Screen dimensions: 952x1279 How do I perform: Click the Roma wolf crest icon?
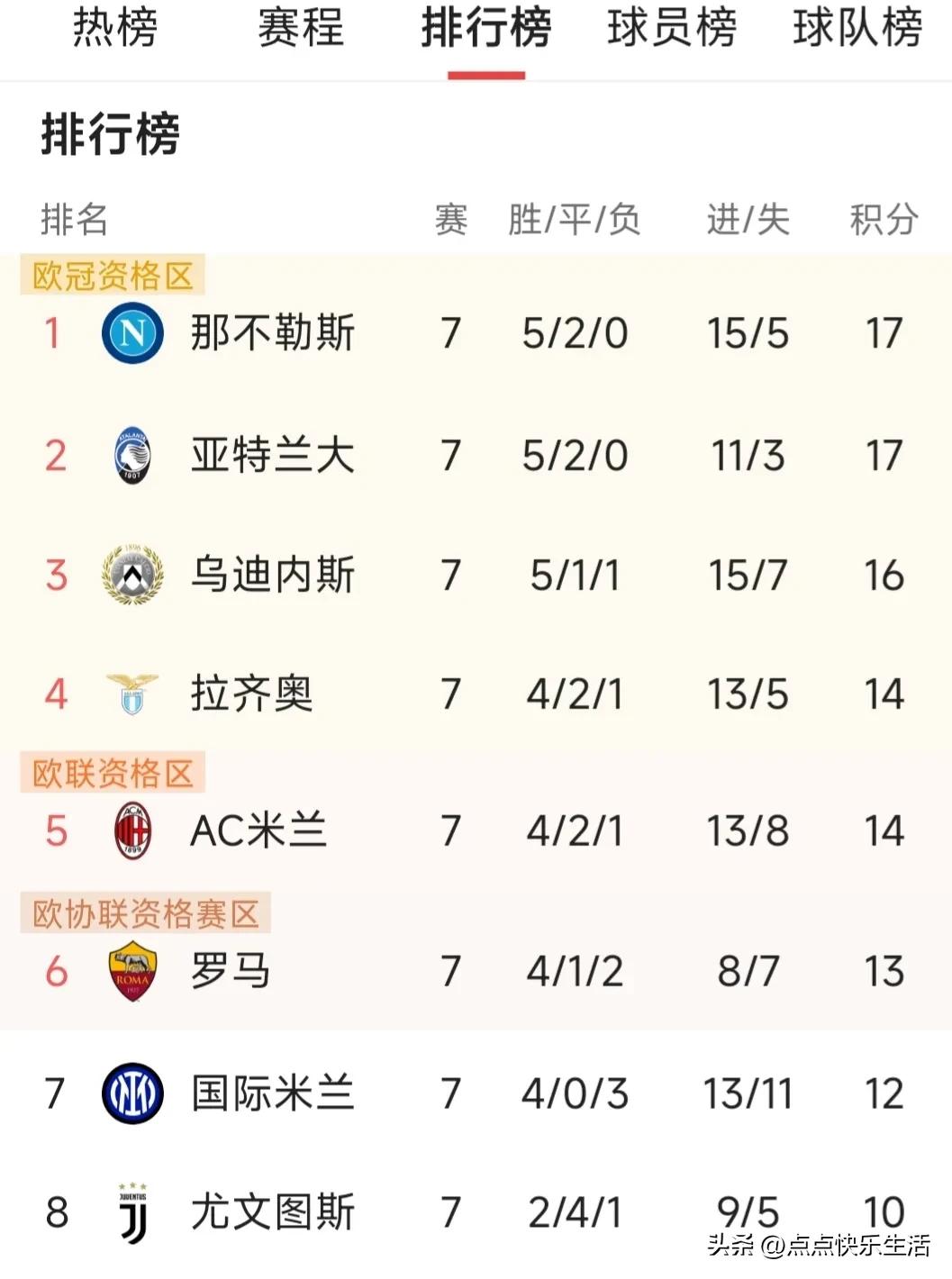[x=132, y=971]
